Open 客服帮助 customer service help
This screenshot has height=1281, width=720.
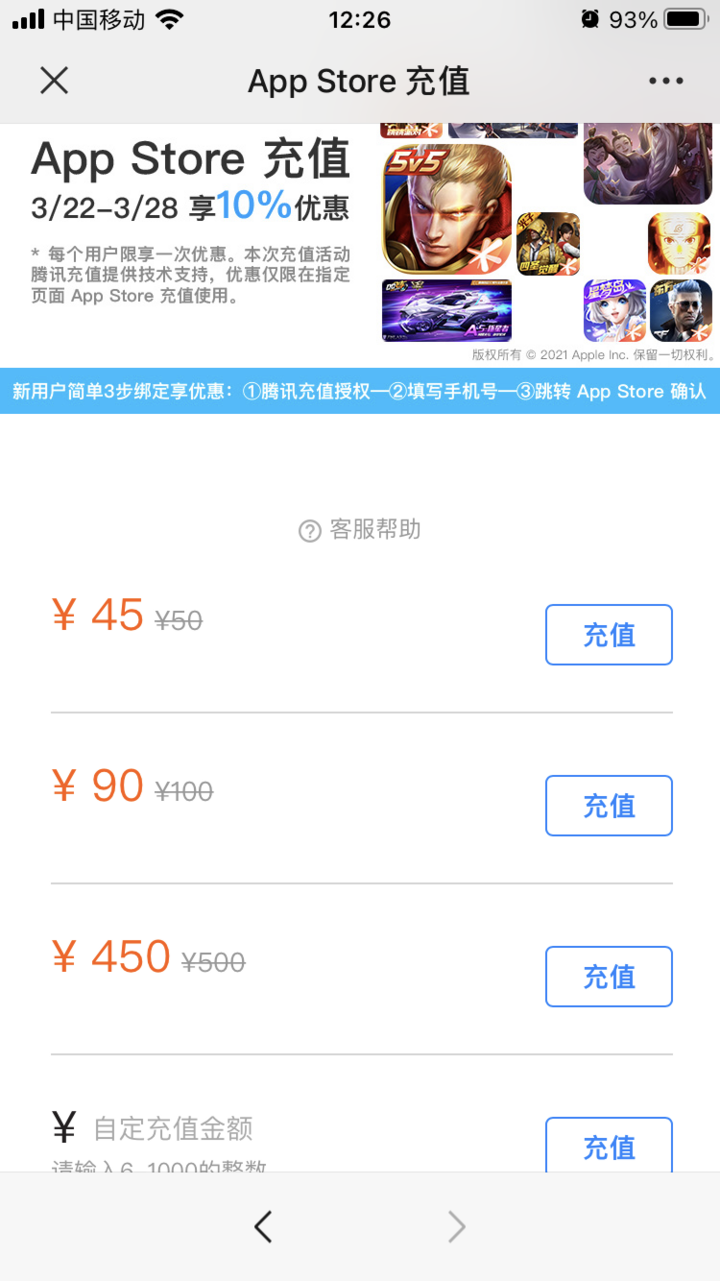[360, 530]
